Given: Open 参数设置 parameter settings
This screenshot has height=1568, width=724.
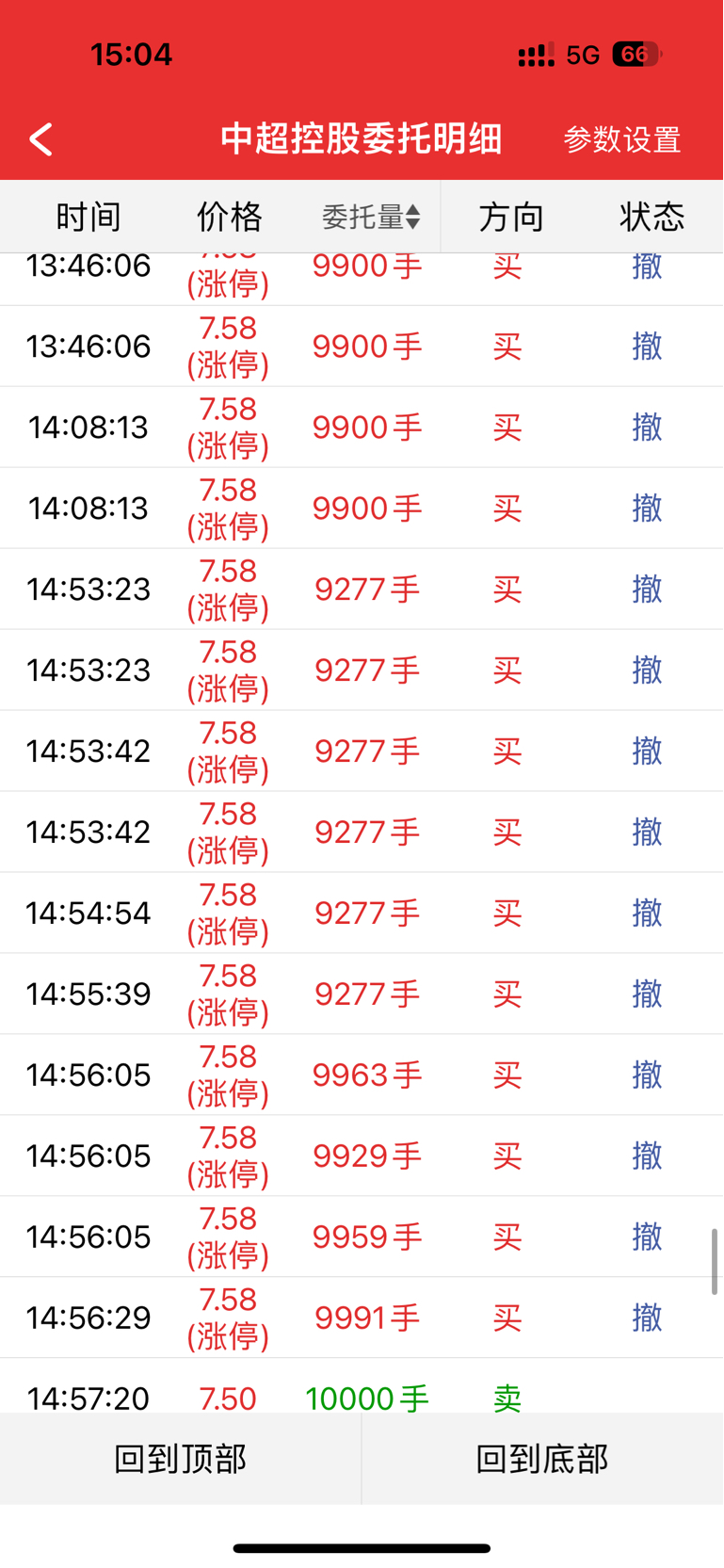Looking at the screenshot, I should click(x=621, y=139).
